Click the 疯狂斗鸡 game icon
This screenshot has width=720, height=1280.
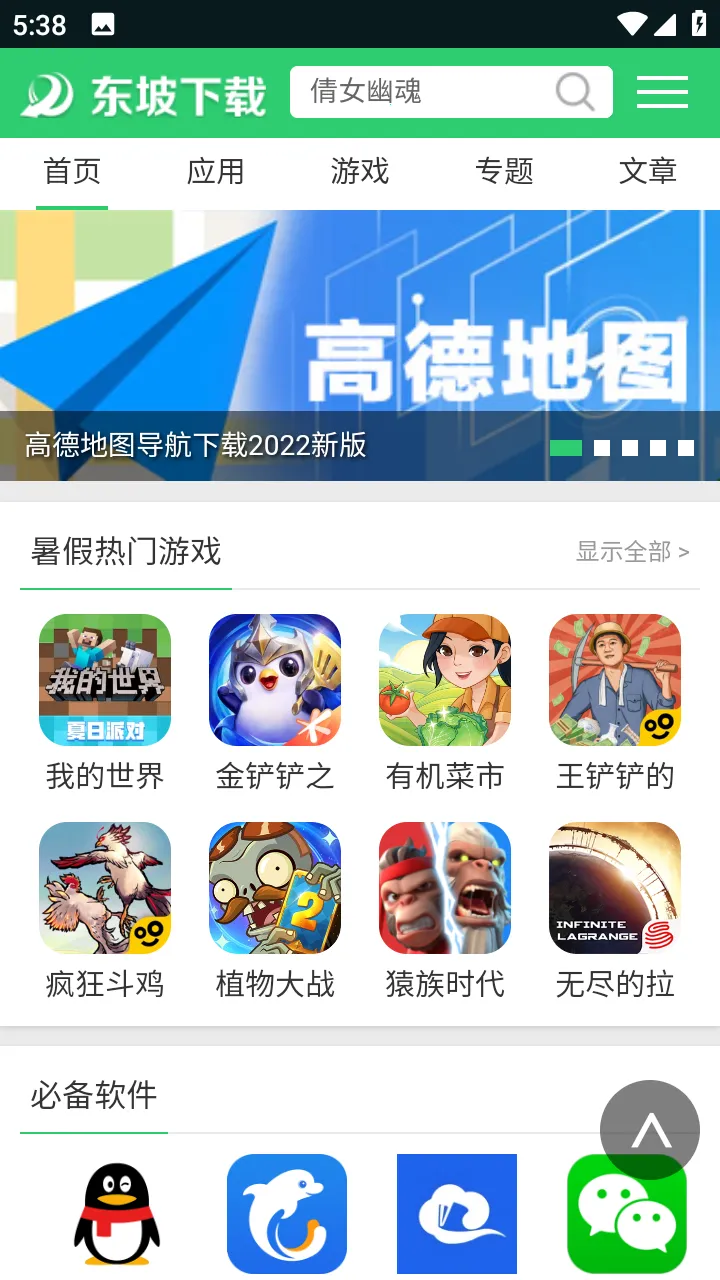point(105,888)
